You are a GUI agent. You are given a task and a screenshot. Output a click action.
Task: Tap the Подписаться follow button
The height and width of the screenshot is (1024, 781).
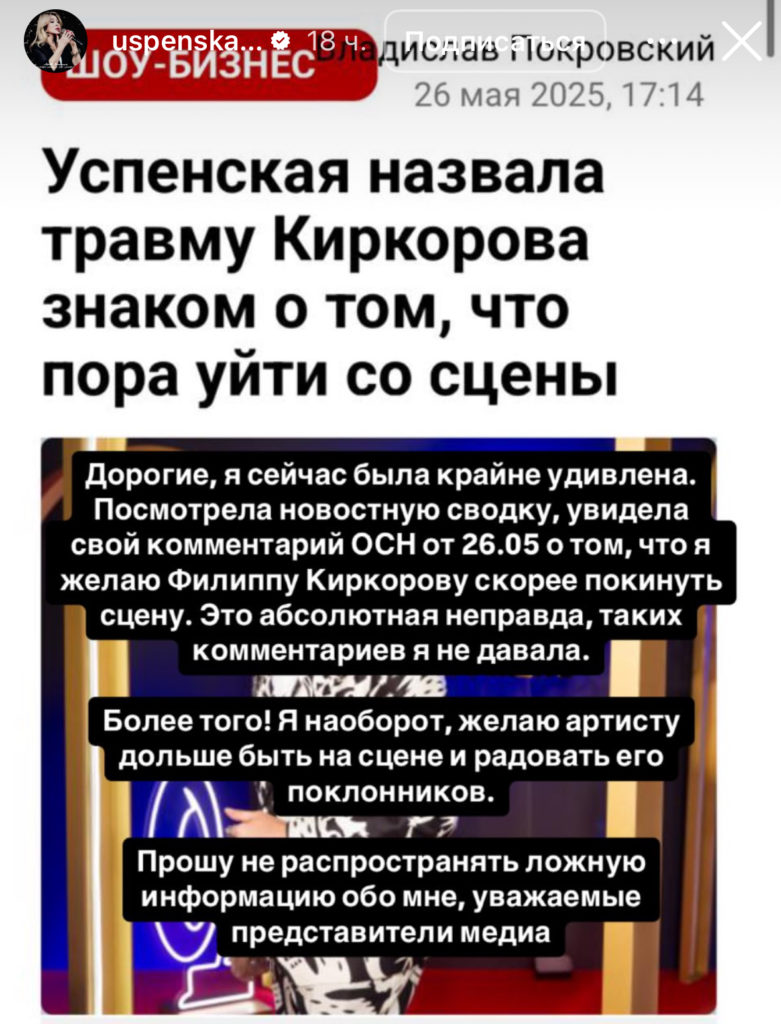point(495,41)
